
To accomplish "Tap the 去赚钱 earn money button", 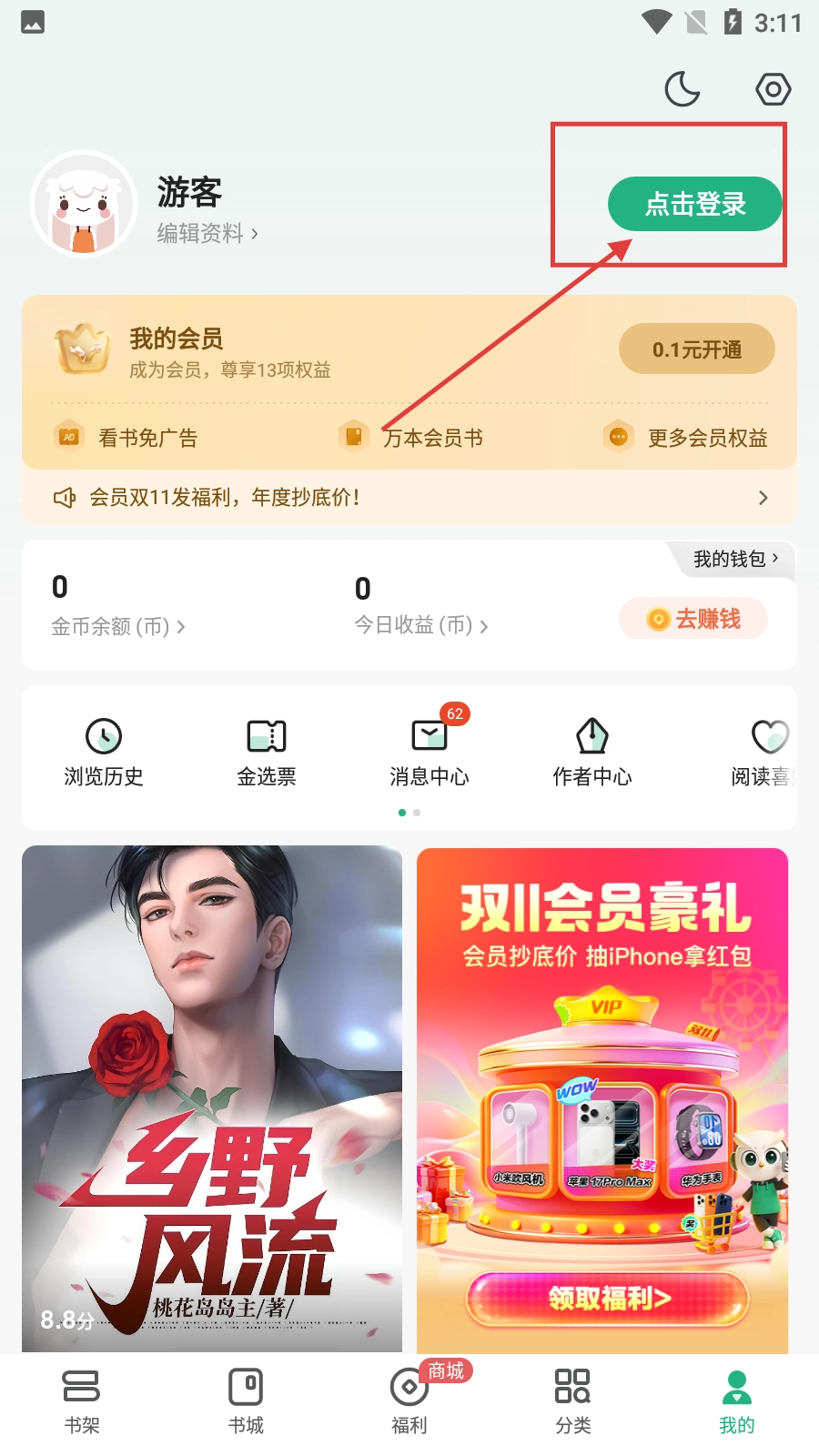I will click(693, 619).
